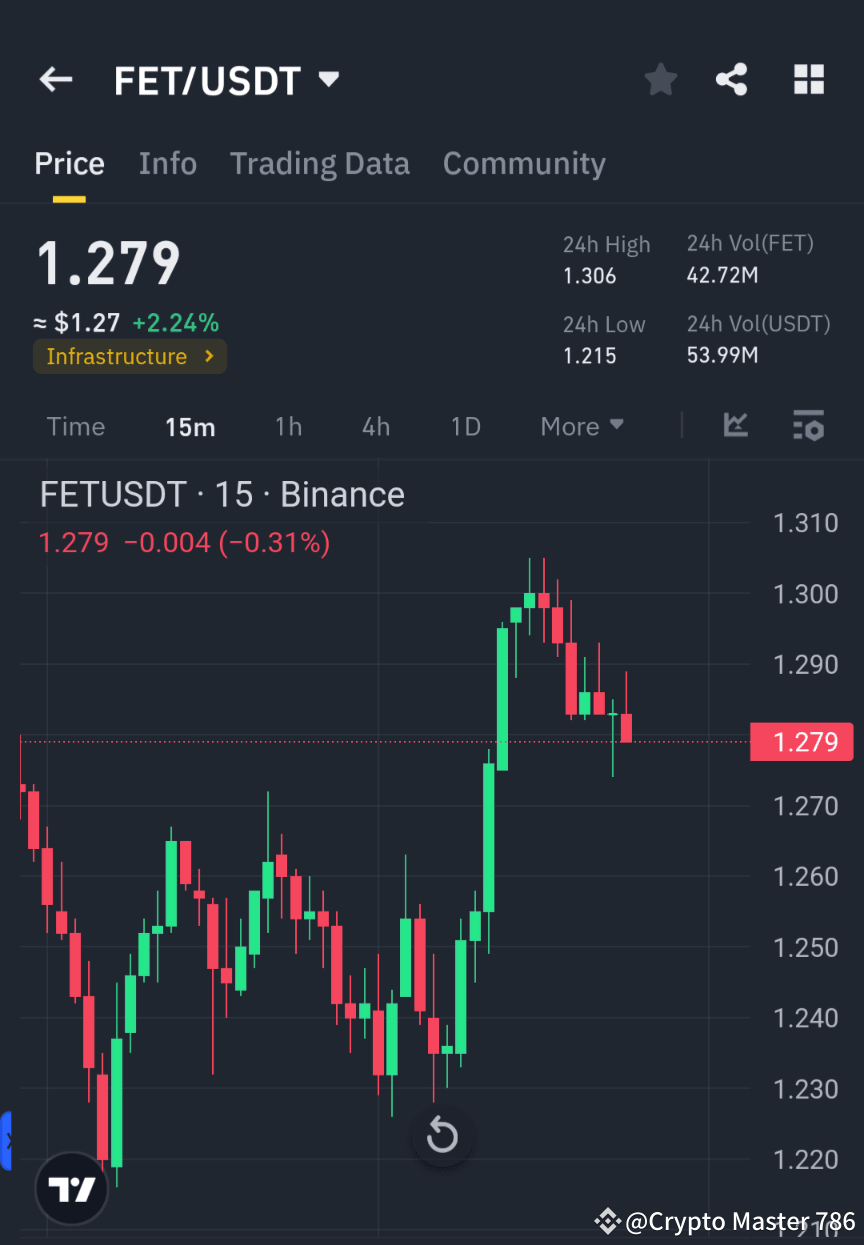Open the Info tab

pyautogui.click(x=167, y=163)
